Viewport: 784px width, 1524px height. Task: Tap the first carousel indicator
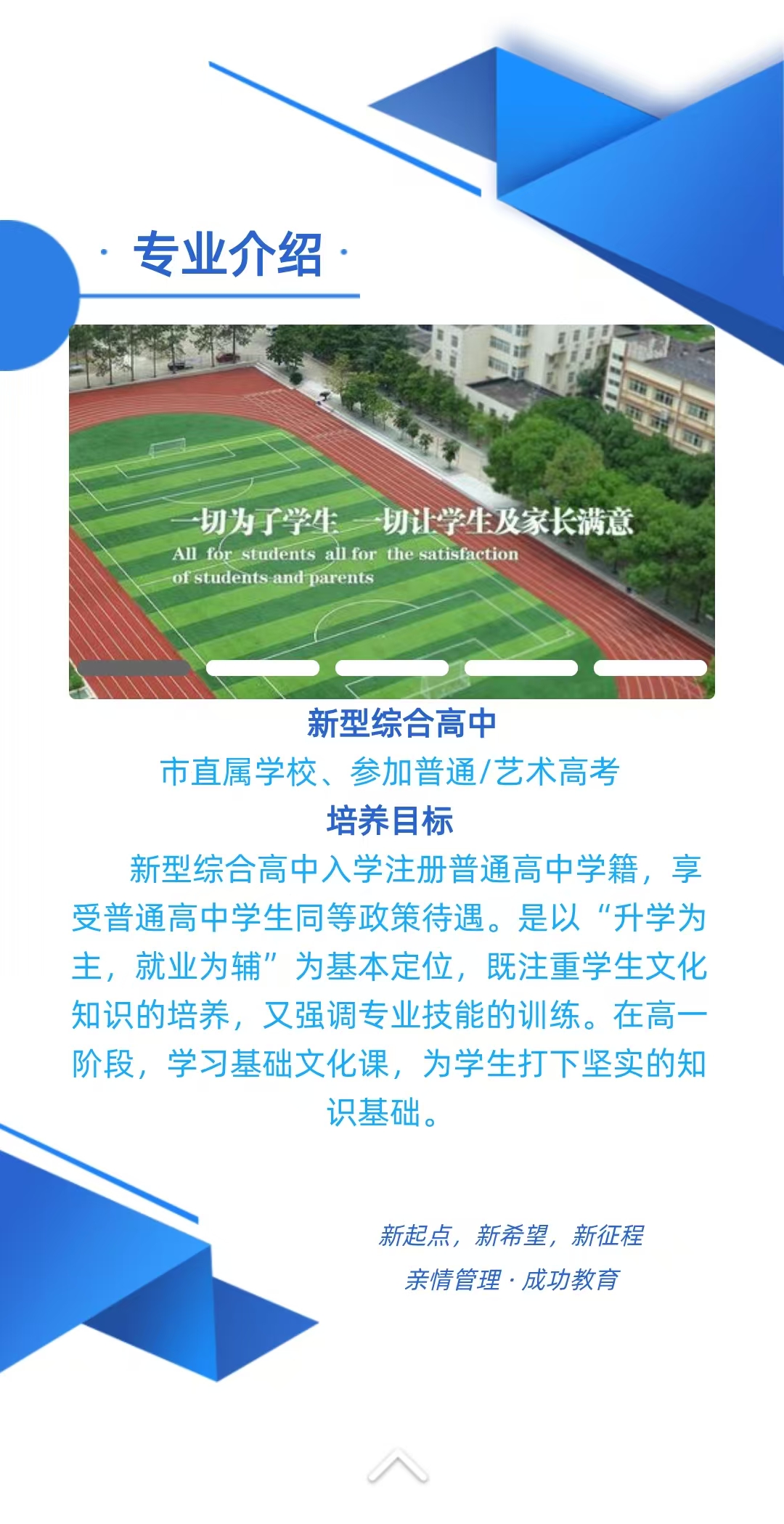point(134,668)
